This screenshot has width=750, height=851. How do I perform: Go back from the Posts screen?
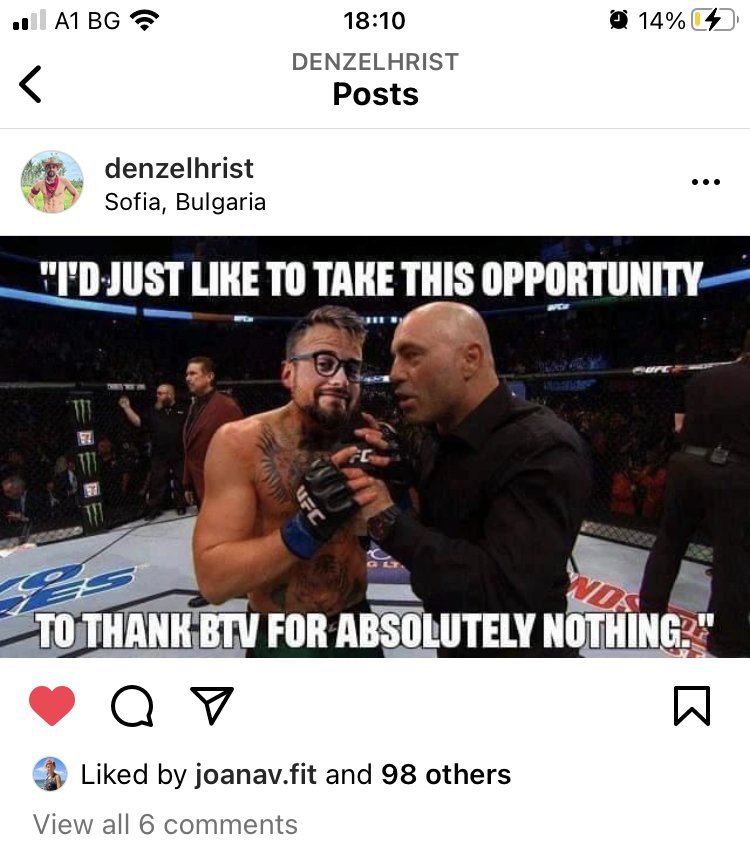[x=31, y=84]
